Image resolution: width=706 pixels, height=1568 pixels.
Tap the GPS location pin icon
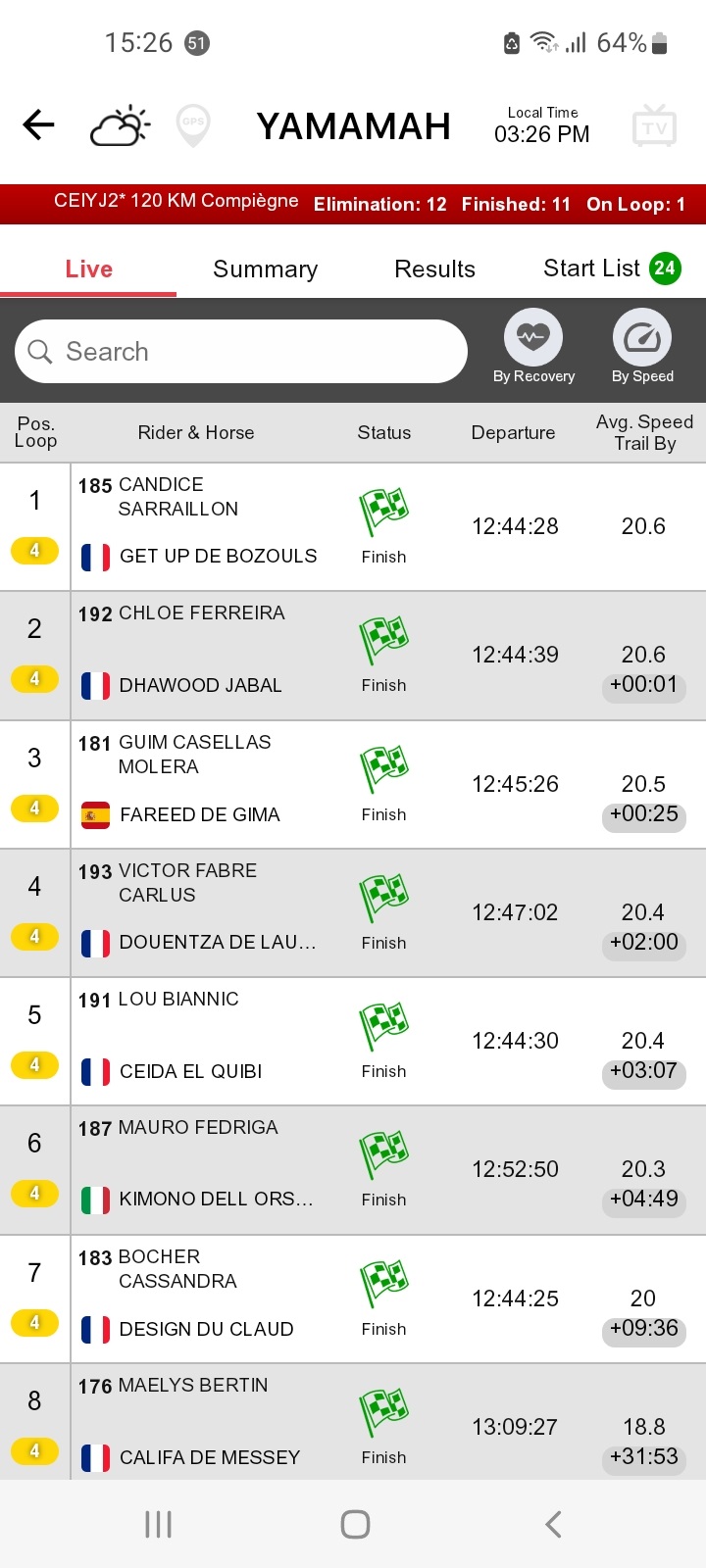(x=193, y=126)
